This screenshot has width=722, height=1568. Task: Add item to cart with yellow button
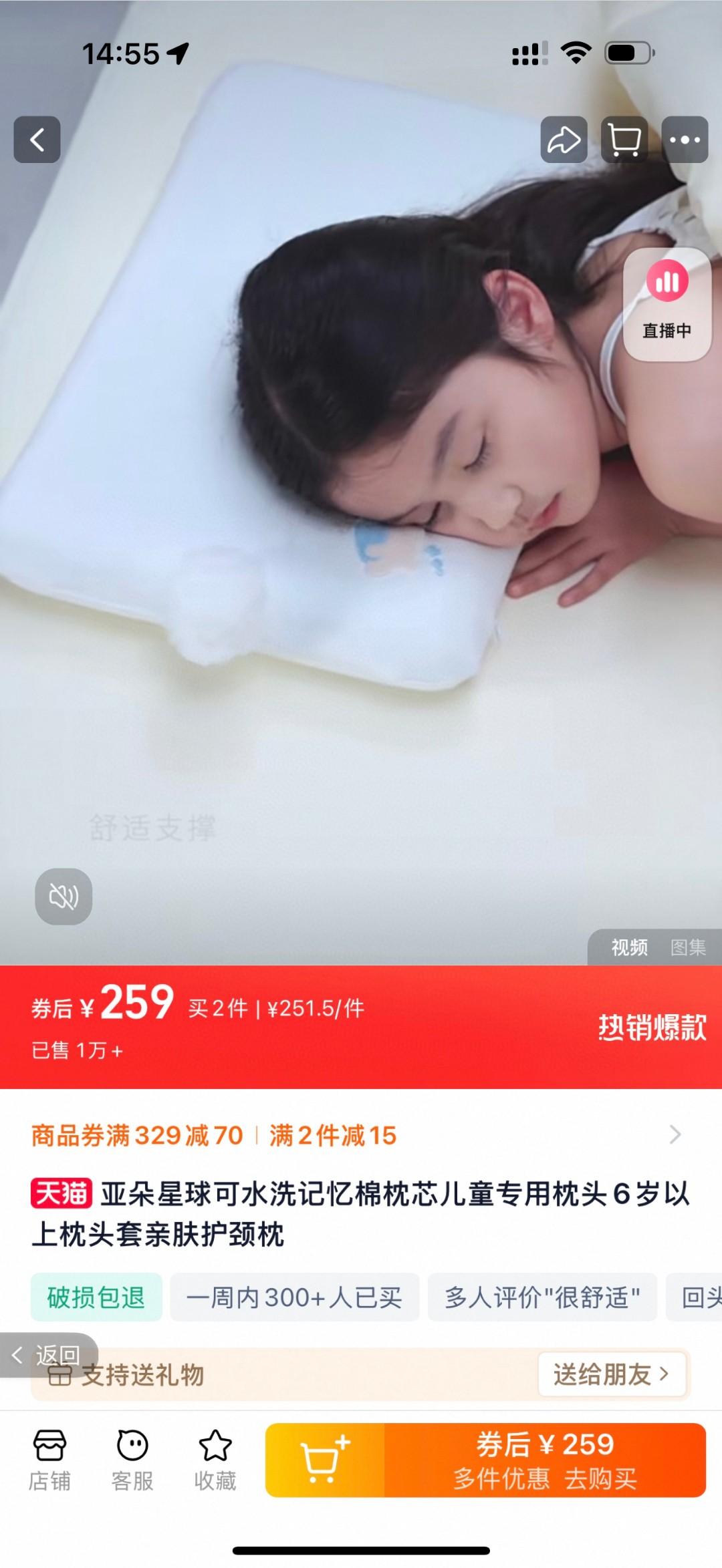[x=325, y=1460]
